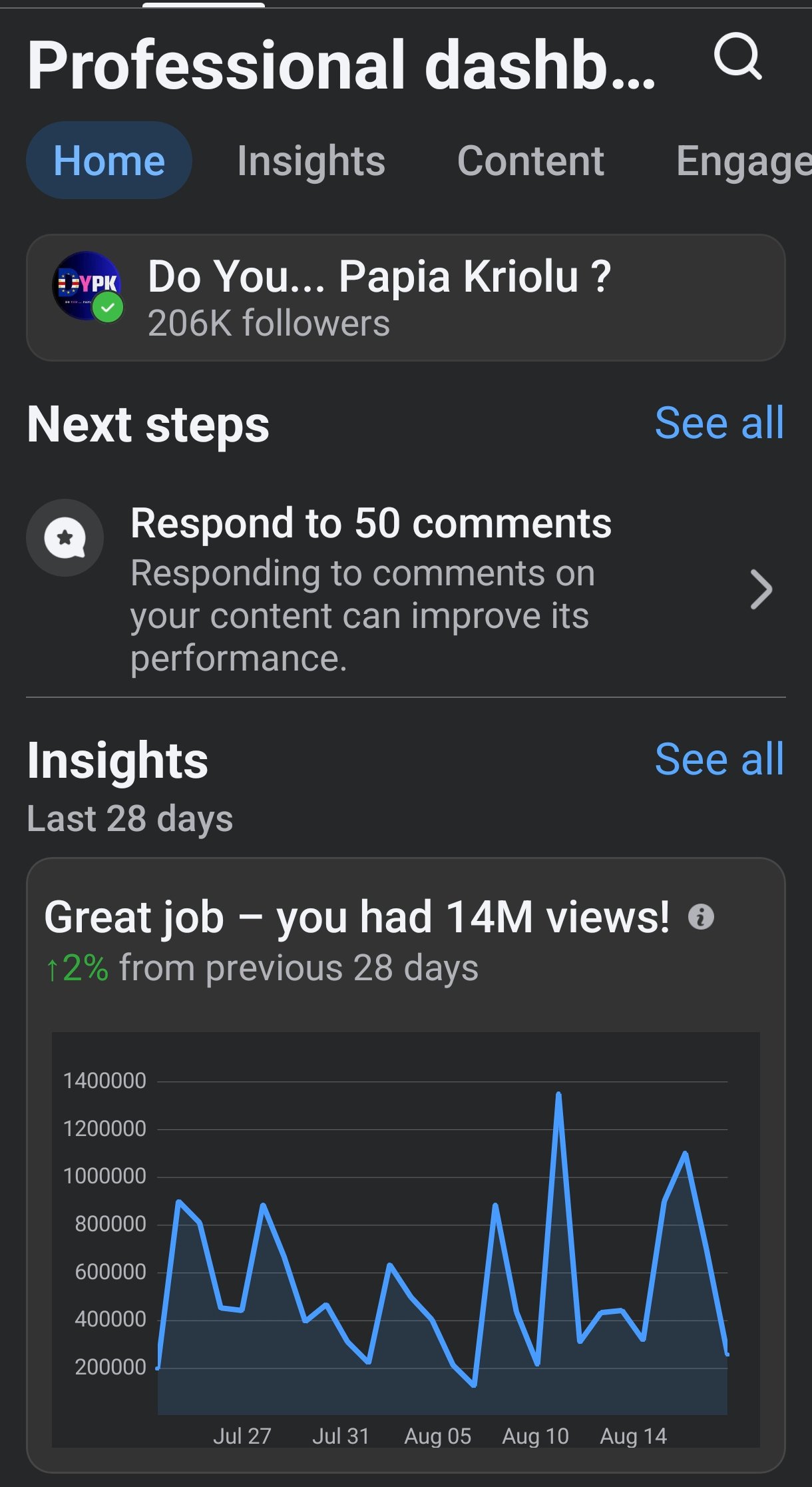Switch to the Content tab
This screenshot has height=1487, width=812.
[530, 160]
